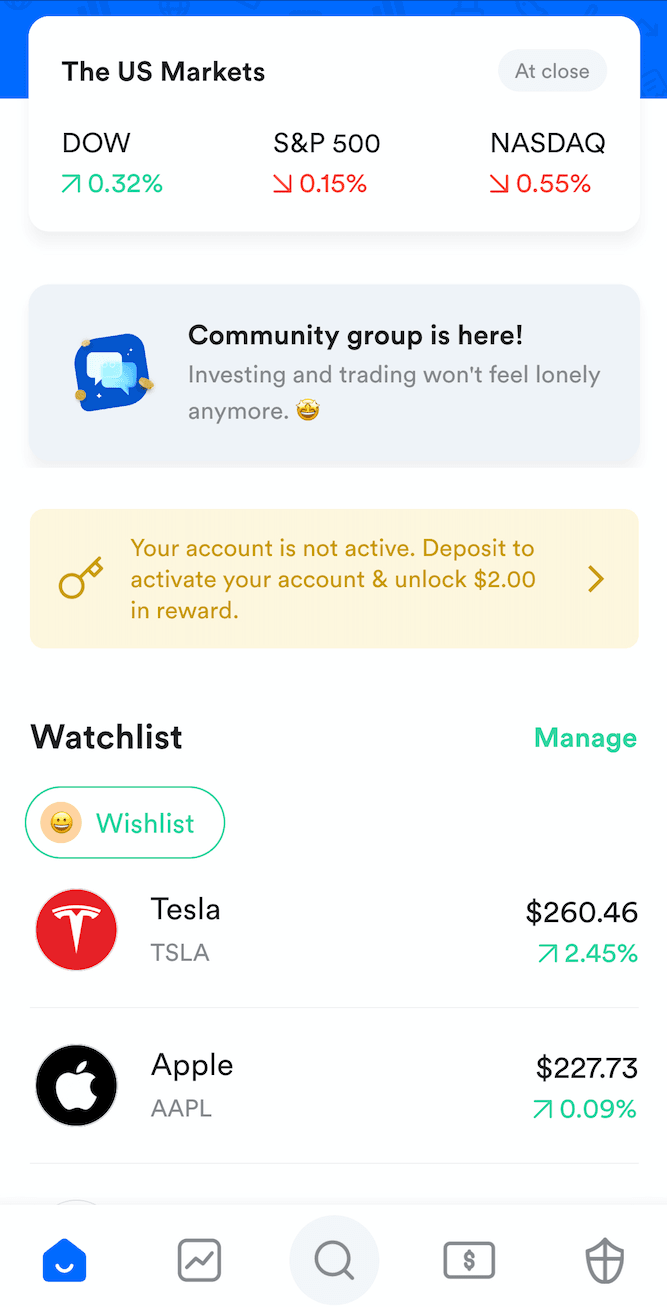
Task: Go to the home tab
Action: [x=65, y=1260]
